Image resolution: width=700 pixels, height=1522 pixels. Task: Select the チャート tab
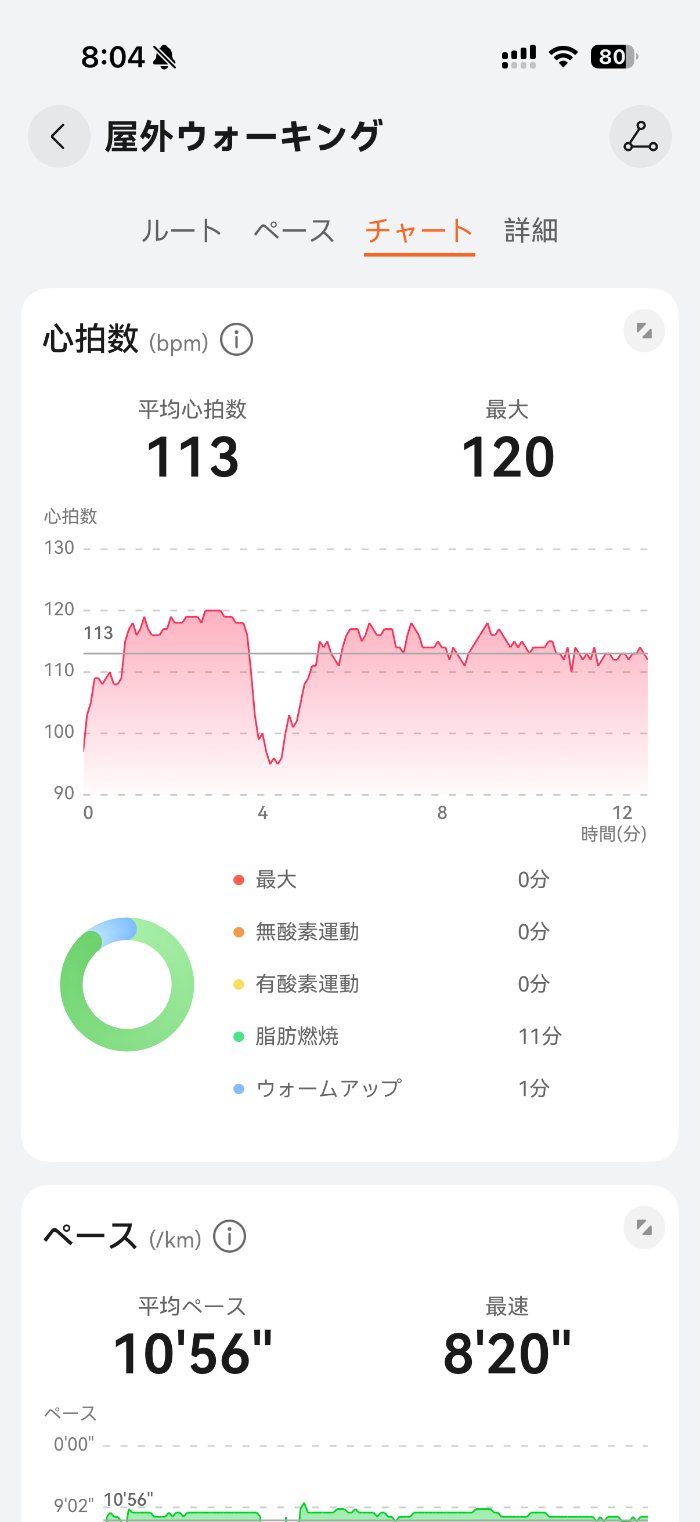[x=419, y=231]
